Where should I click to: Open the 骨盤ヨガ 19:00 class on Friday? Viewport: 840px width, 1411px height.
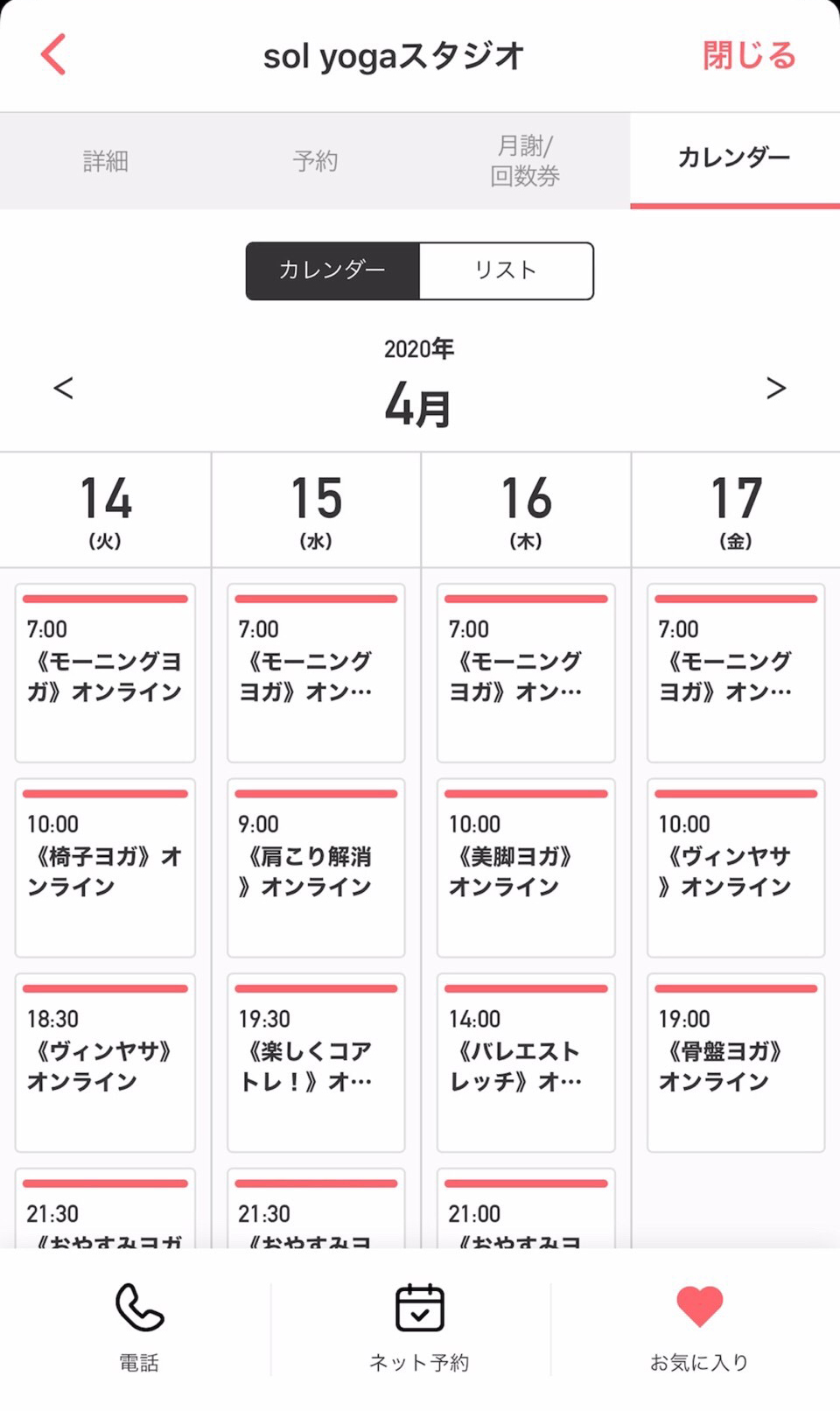735,1063
